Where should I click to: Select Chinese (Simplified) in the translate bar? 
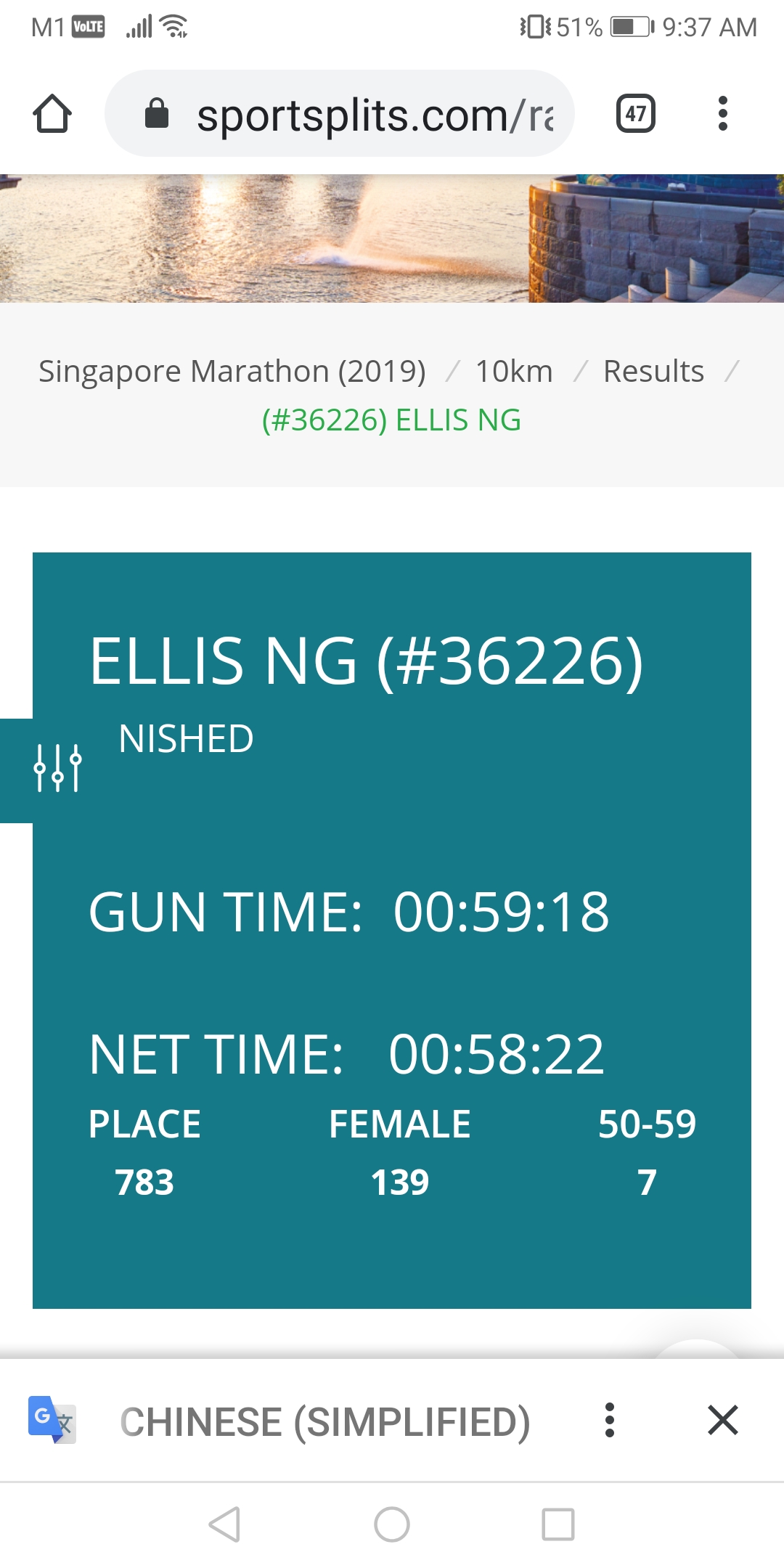click(x=325, y=1421)
